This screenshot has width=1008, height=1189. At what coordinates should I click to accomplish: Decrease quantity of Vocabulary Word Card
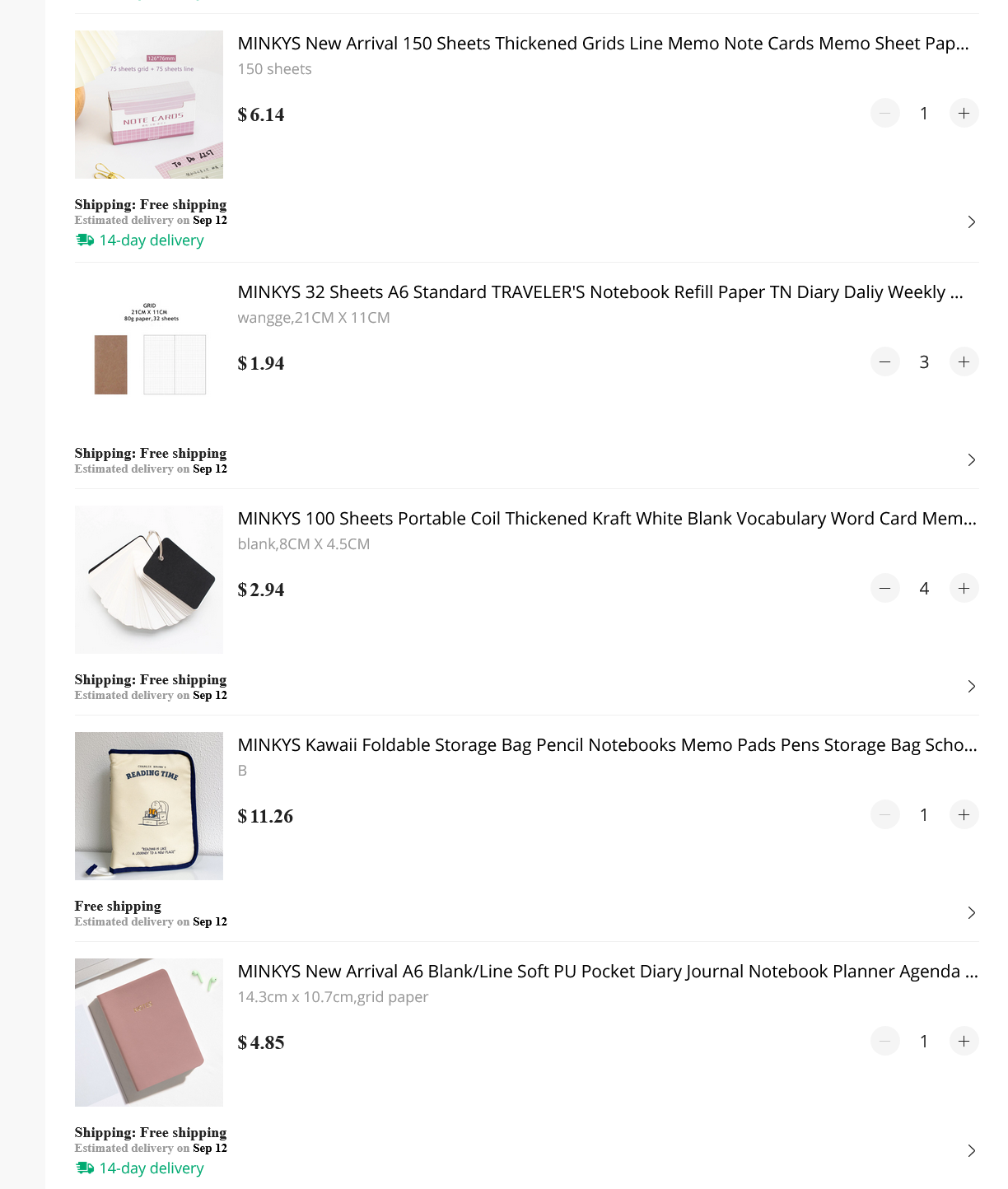885,589
